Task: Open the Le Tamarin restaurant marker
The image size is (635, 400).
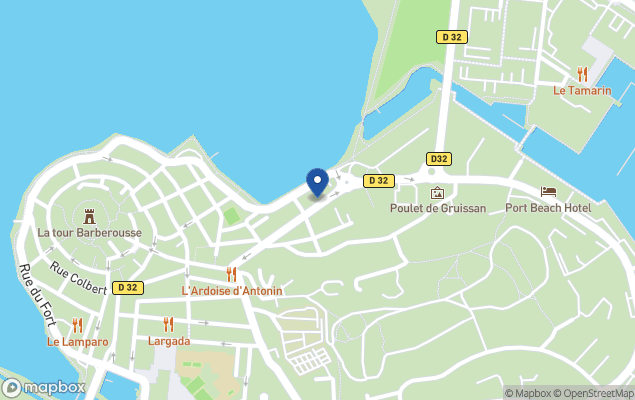Action: (582, 74)
